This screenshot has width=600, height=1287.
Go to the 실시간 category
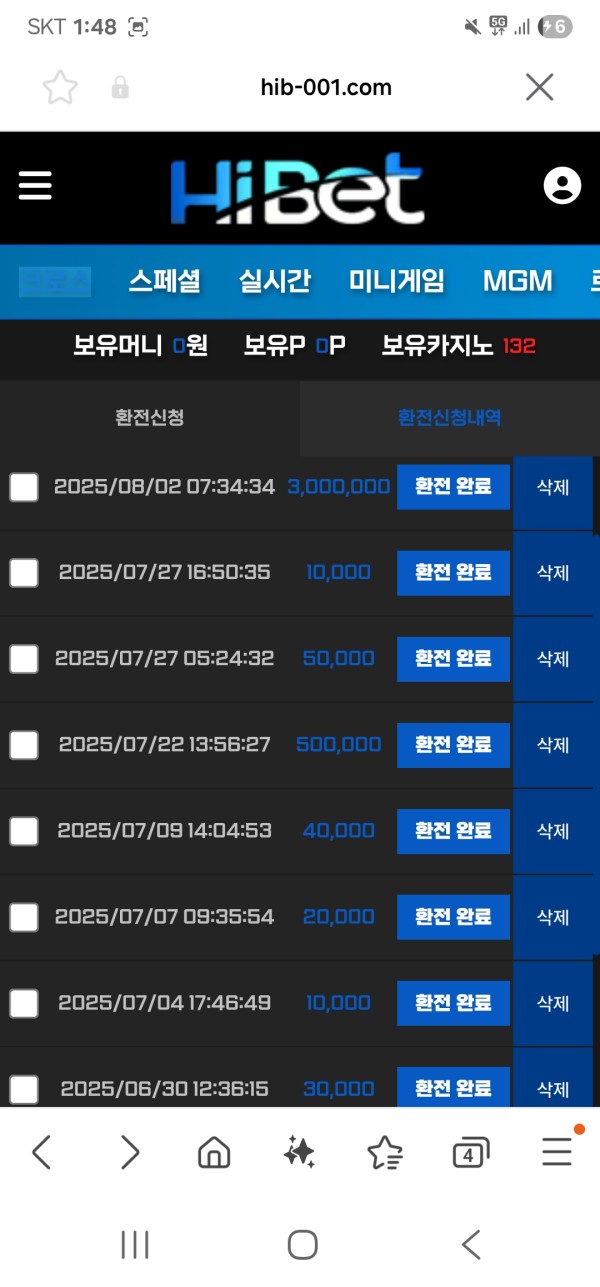click(x=275, y=281)
